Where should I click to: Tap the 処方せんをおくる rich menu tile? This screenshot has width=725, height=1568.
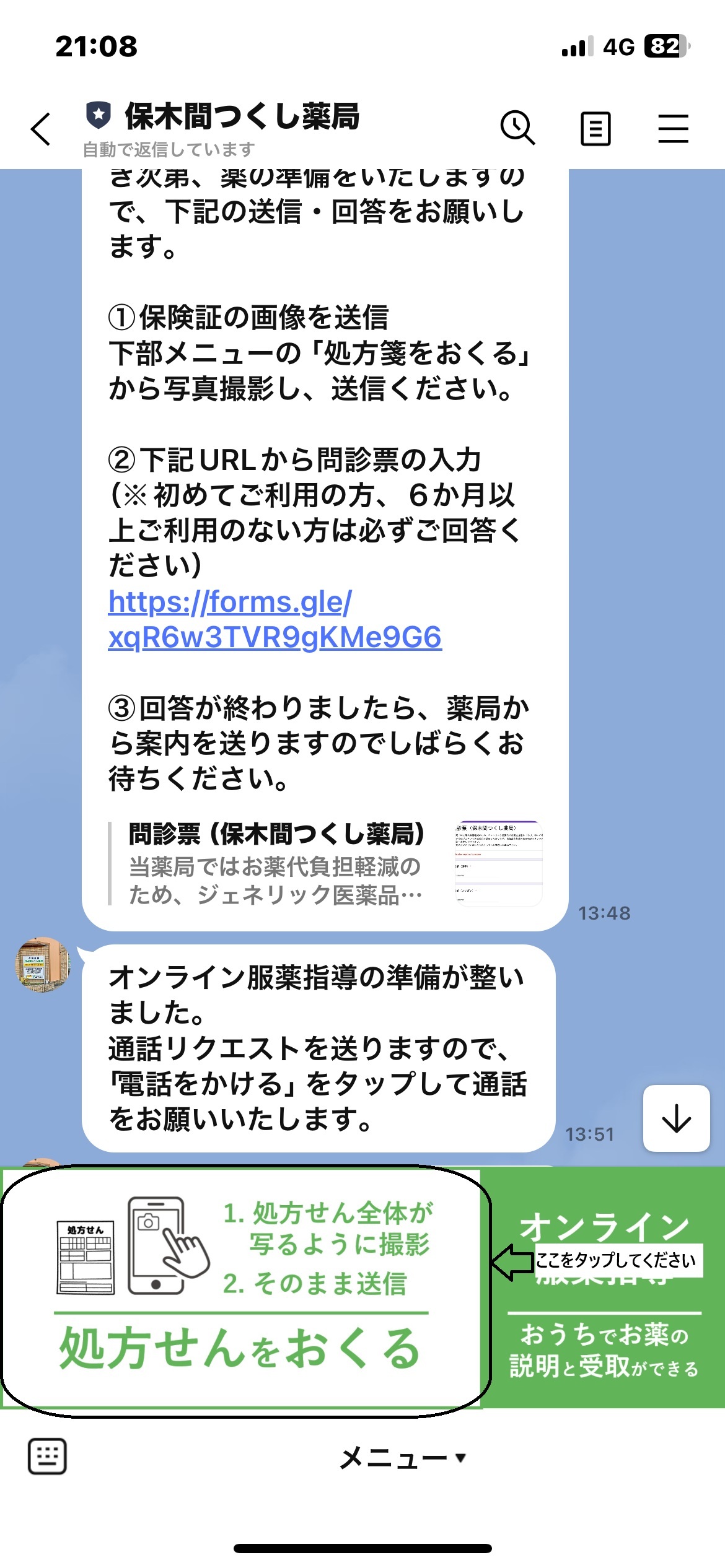[242, 1289]
